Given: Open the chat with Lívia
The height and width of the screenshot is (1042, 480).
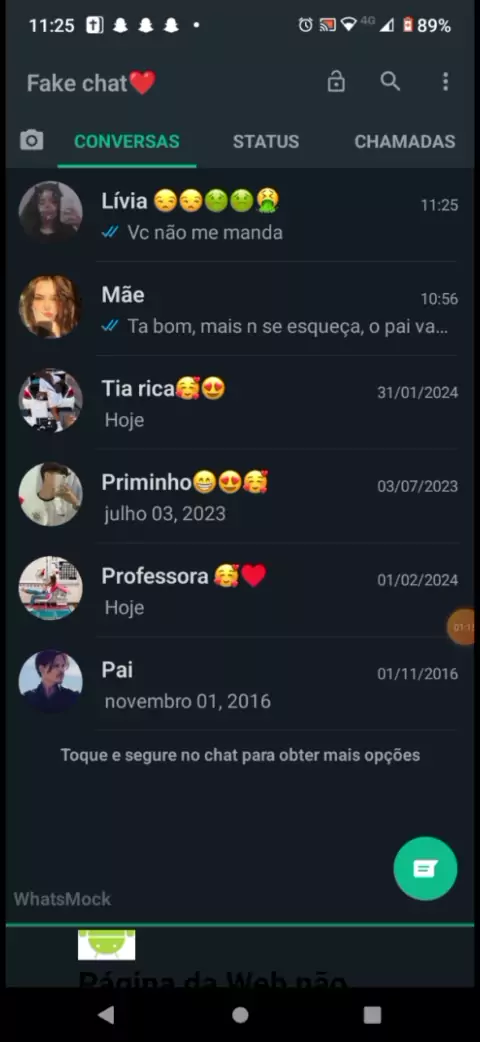Looking at the screenshot, I should pyautogui.click(x=240, y=215).
